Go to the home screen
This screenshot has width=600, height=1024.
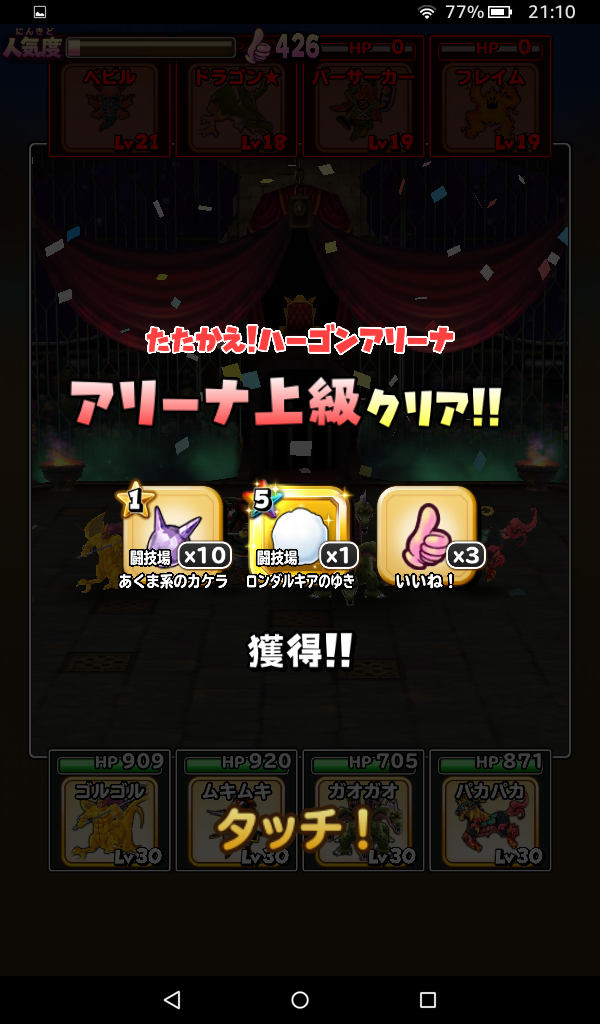point(300,999)
